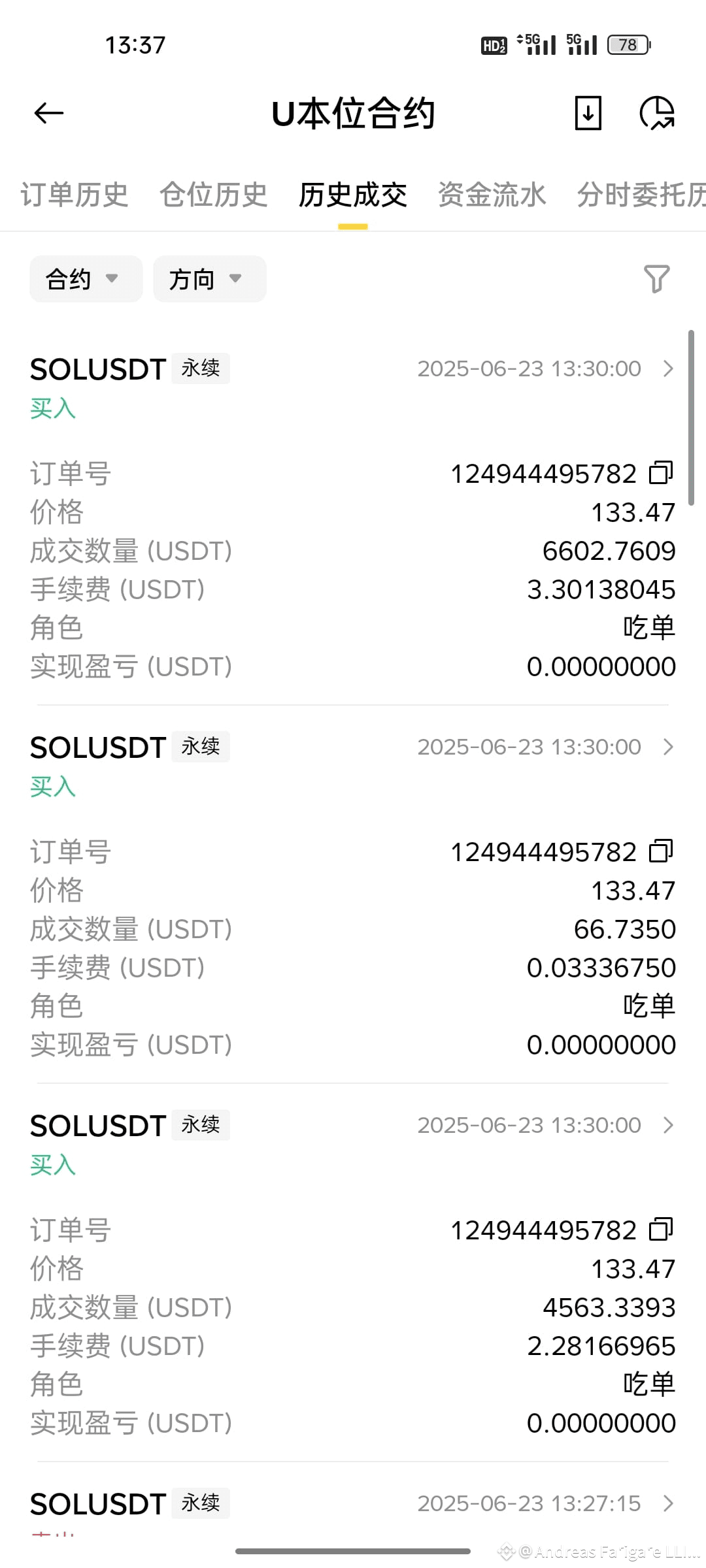
Task: Open the SOLUSDT trade from 13:27:15
Action: 668,1503
